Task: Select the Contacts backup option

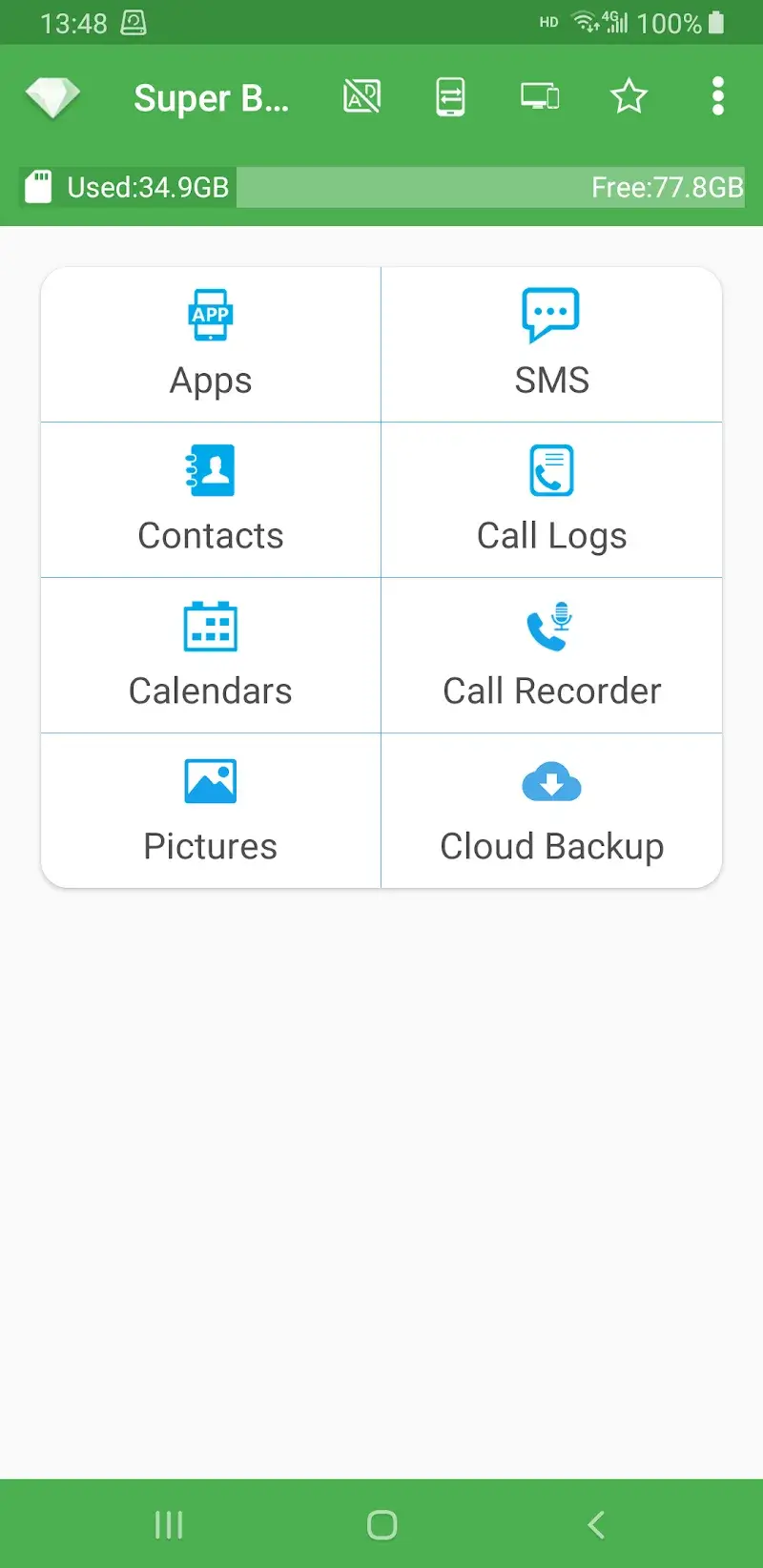Action: click(211, 500)
